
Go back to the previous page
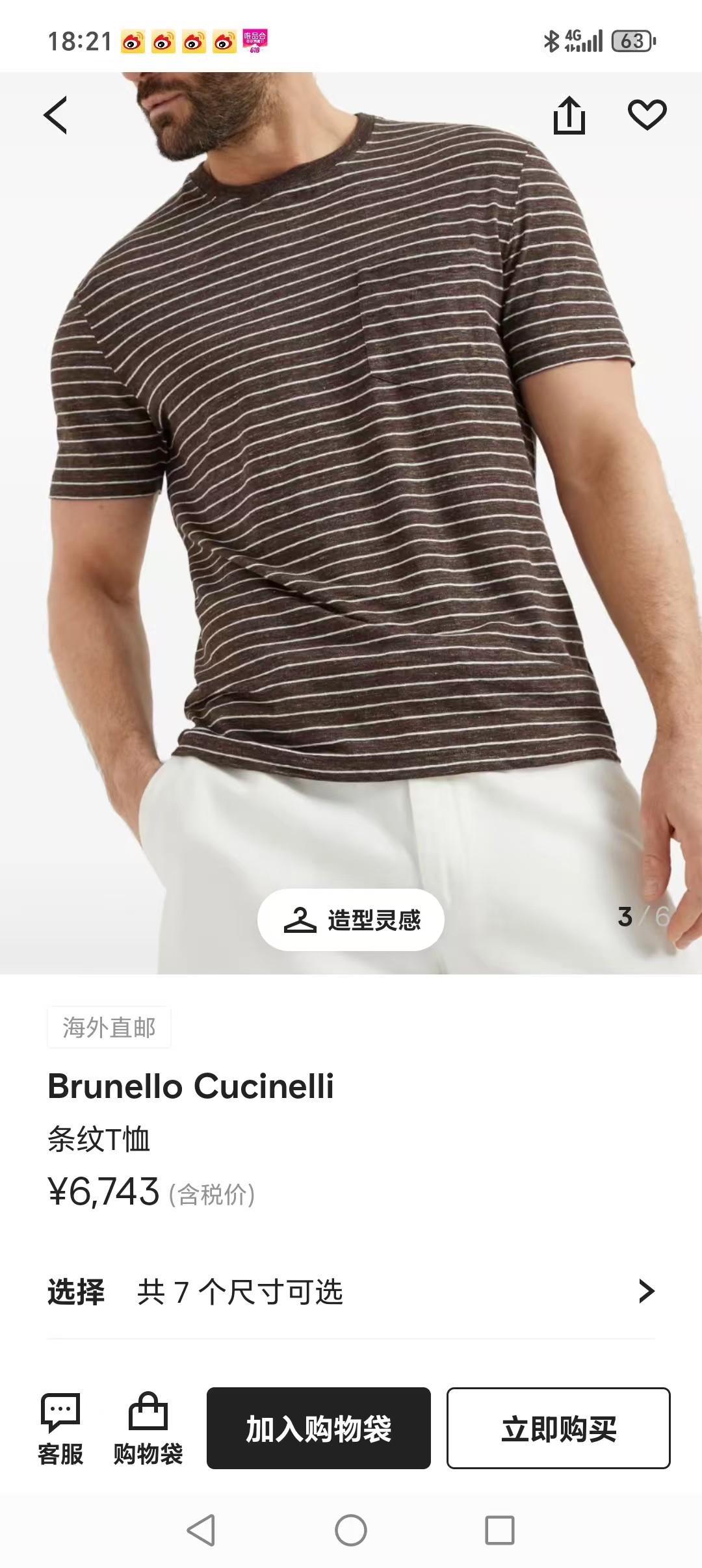point(55,115)
